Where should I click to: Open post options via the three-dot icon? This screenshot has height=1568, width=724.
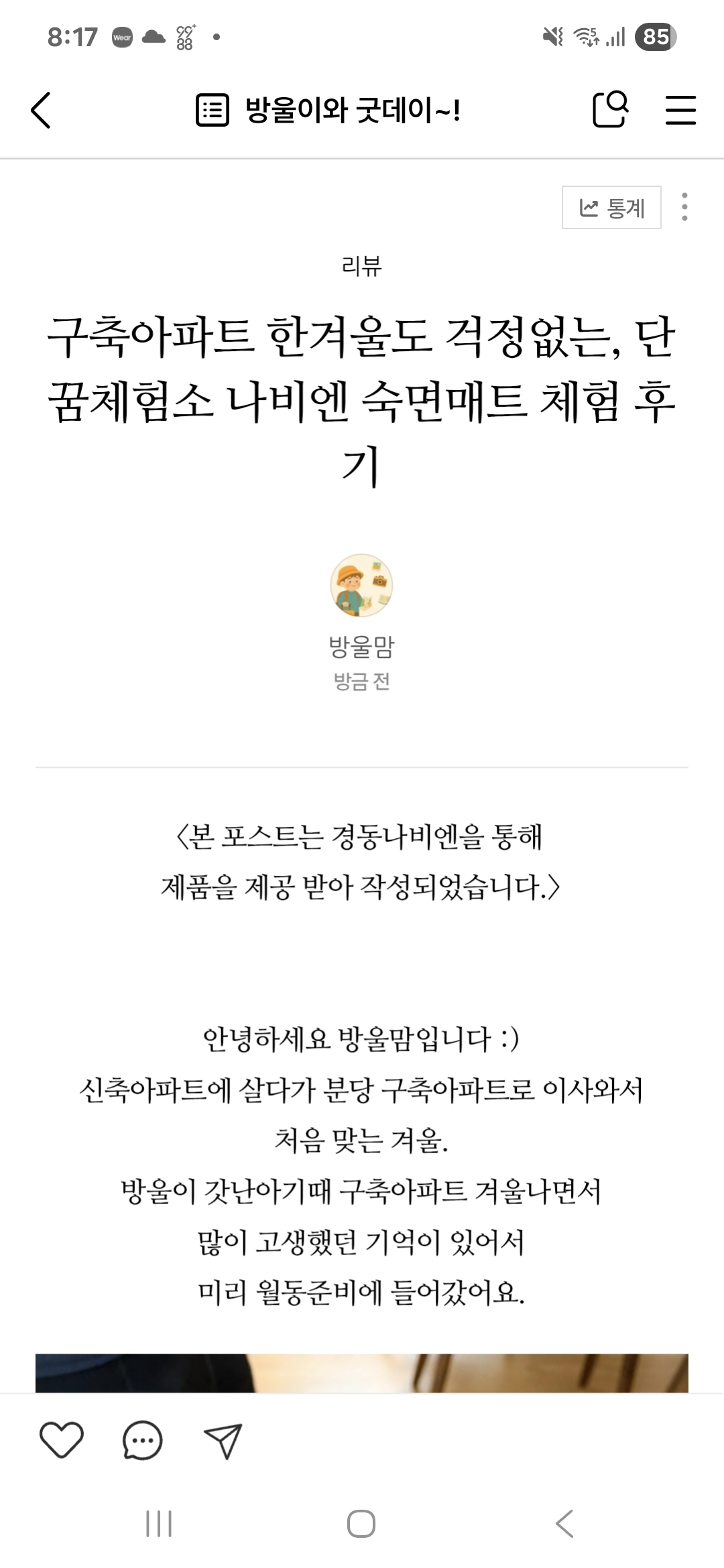[x=684, y=208]
